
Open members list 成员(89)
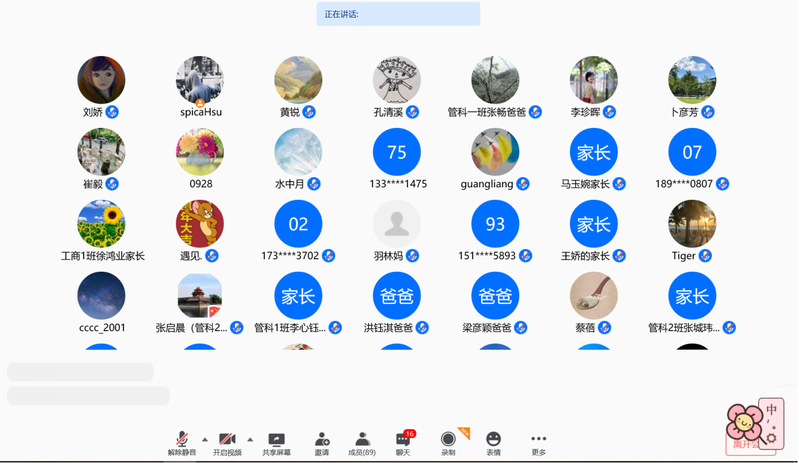[x=362, y=441]
